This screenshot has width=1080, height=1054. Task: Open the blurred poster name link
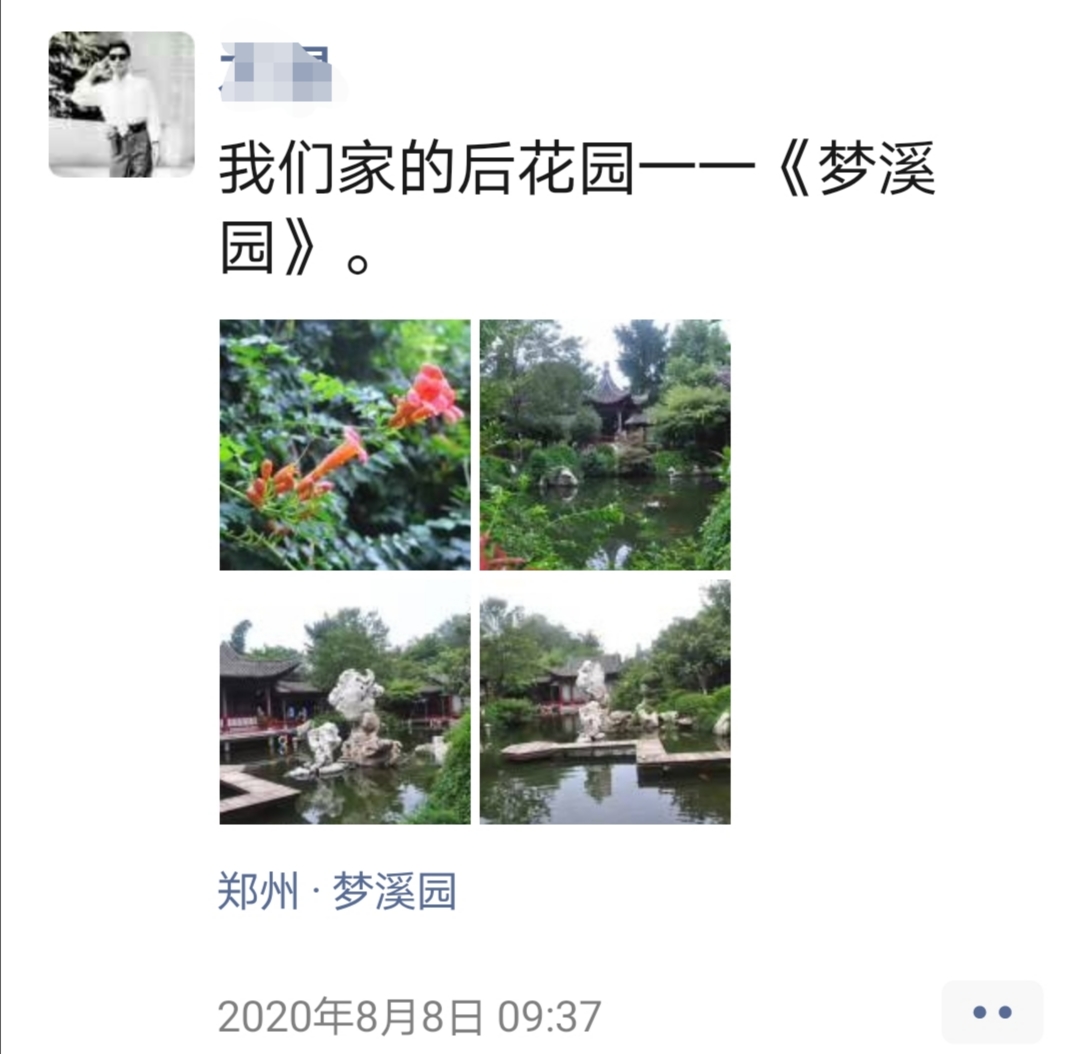277,70
